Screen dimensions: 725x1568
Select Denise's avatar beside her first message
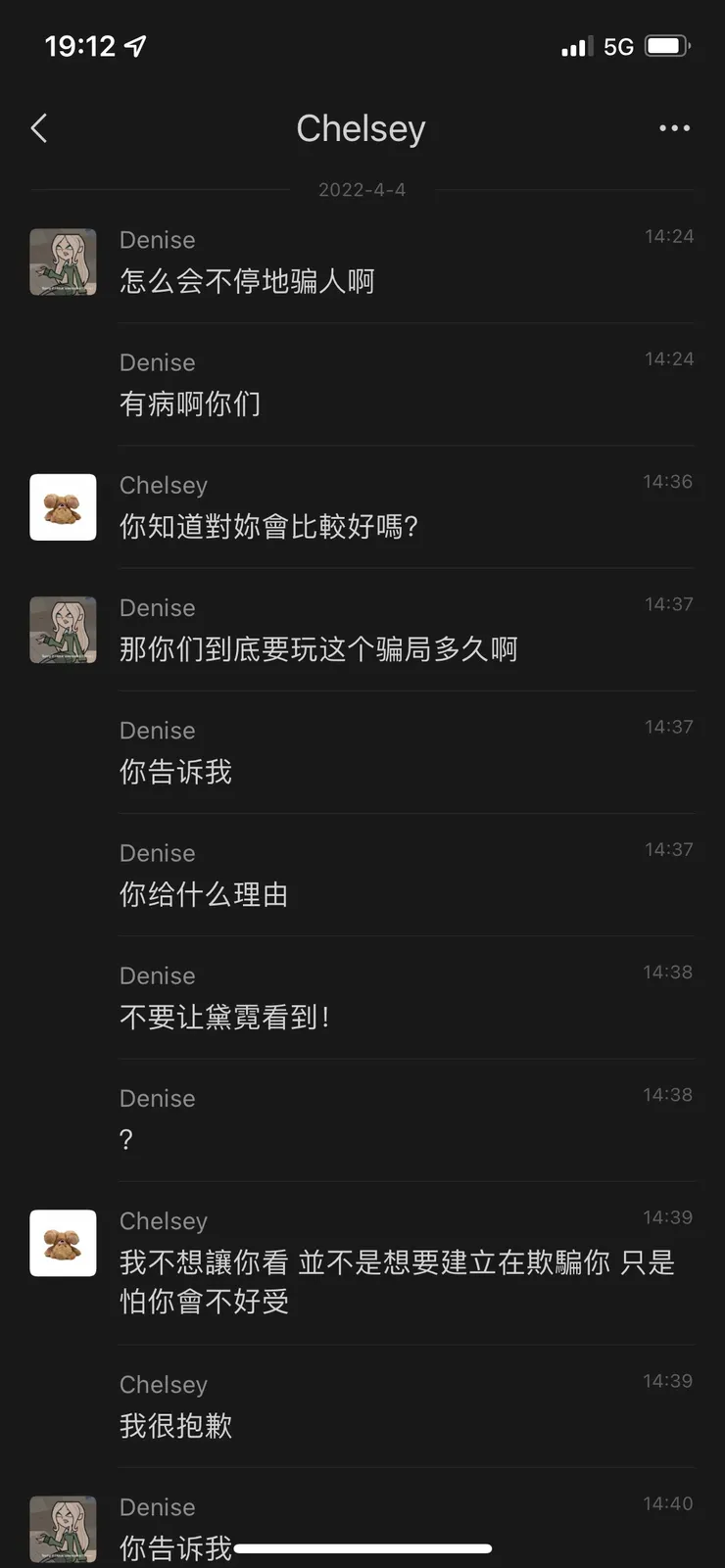[x=63, y=262]
